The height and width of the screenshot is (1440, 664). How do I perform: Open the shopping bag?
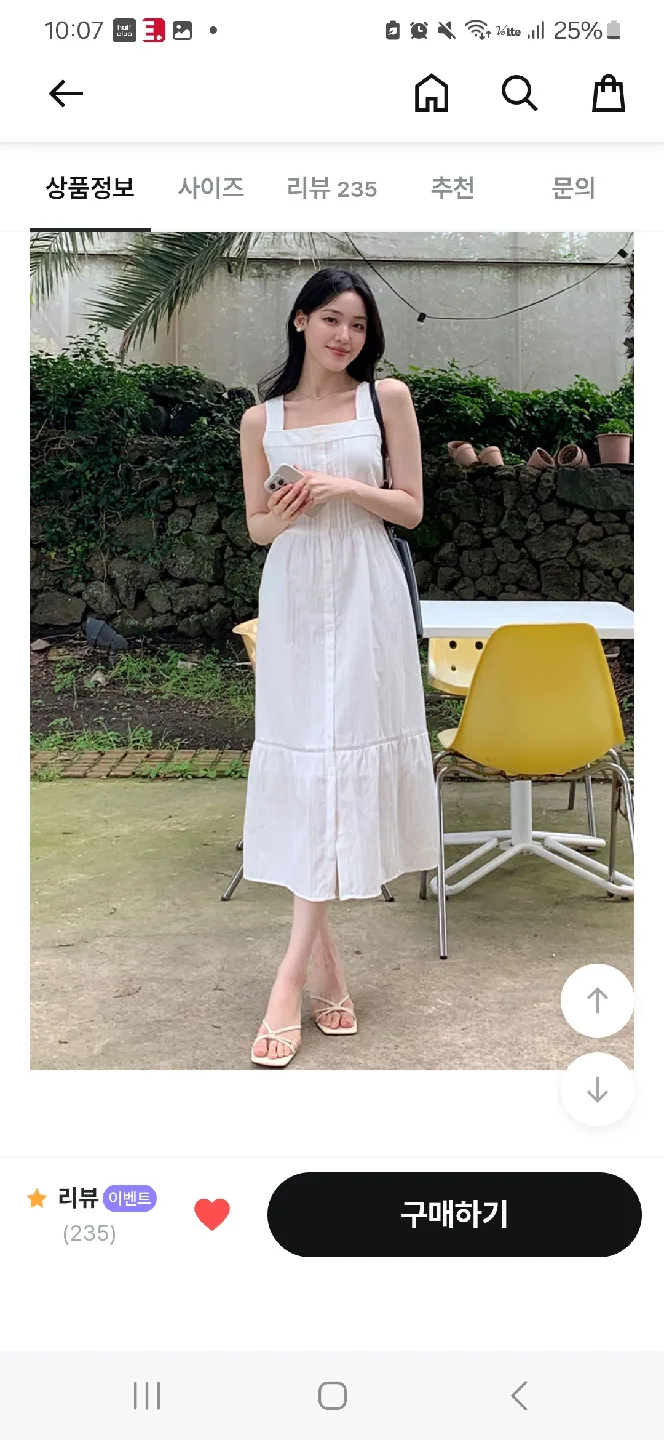608,94
